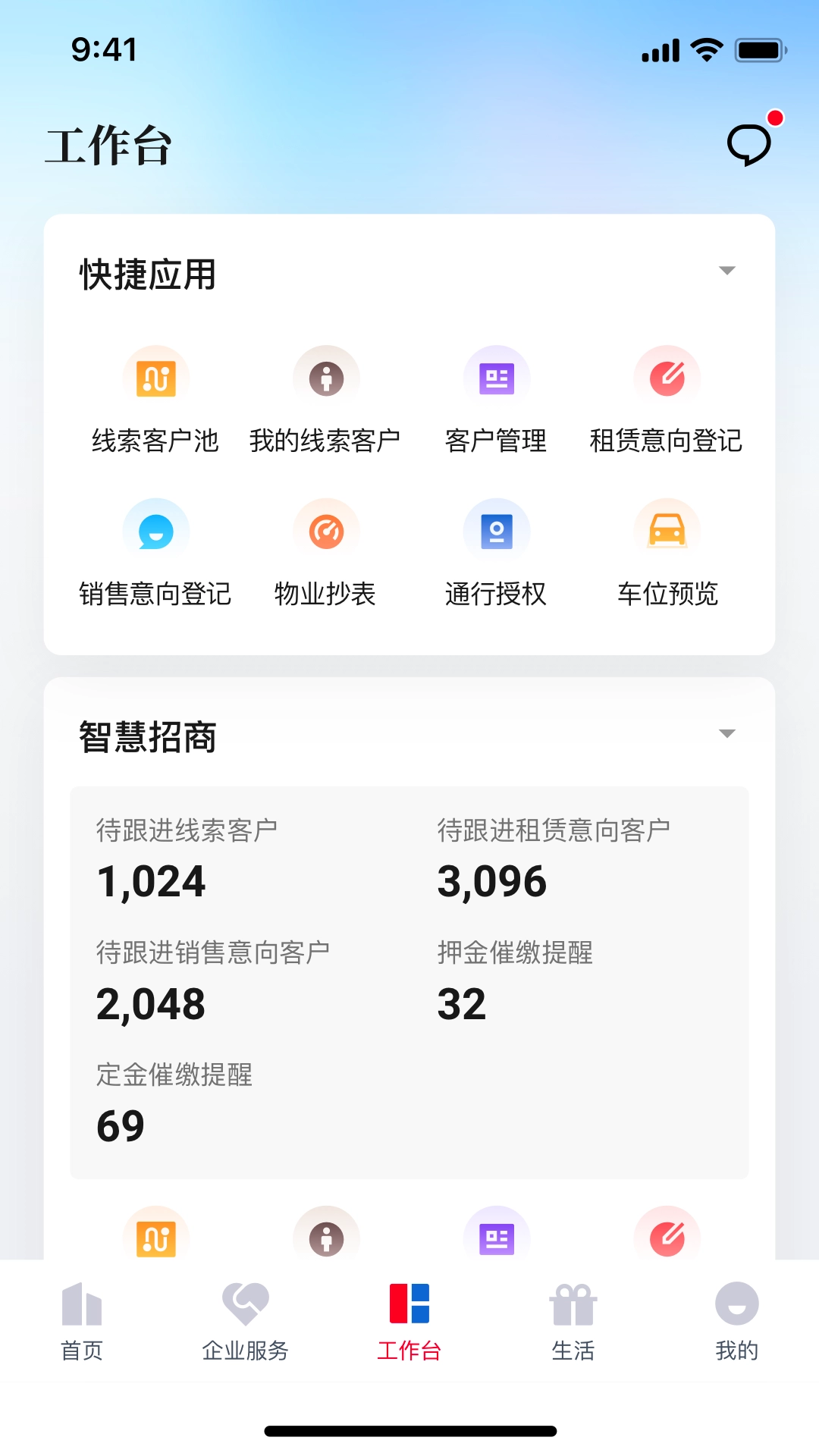Viewport: 819px width, 1456px height.
Task: Open the 我的 profile tab
Action: click(736, 1323)
